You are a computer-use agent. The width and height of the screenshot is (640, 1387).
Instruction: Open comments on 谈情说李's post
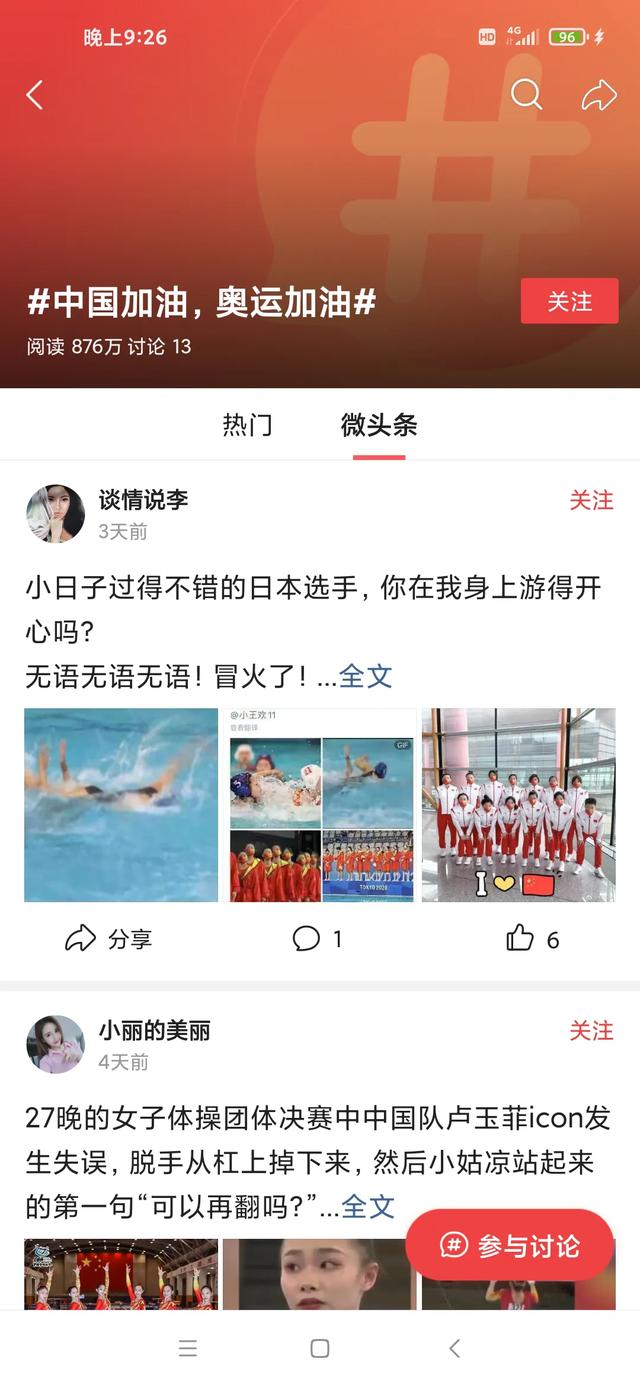coord(317,939)
